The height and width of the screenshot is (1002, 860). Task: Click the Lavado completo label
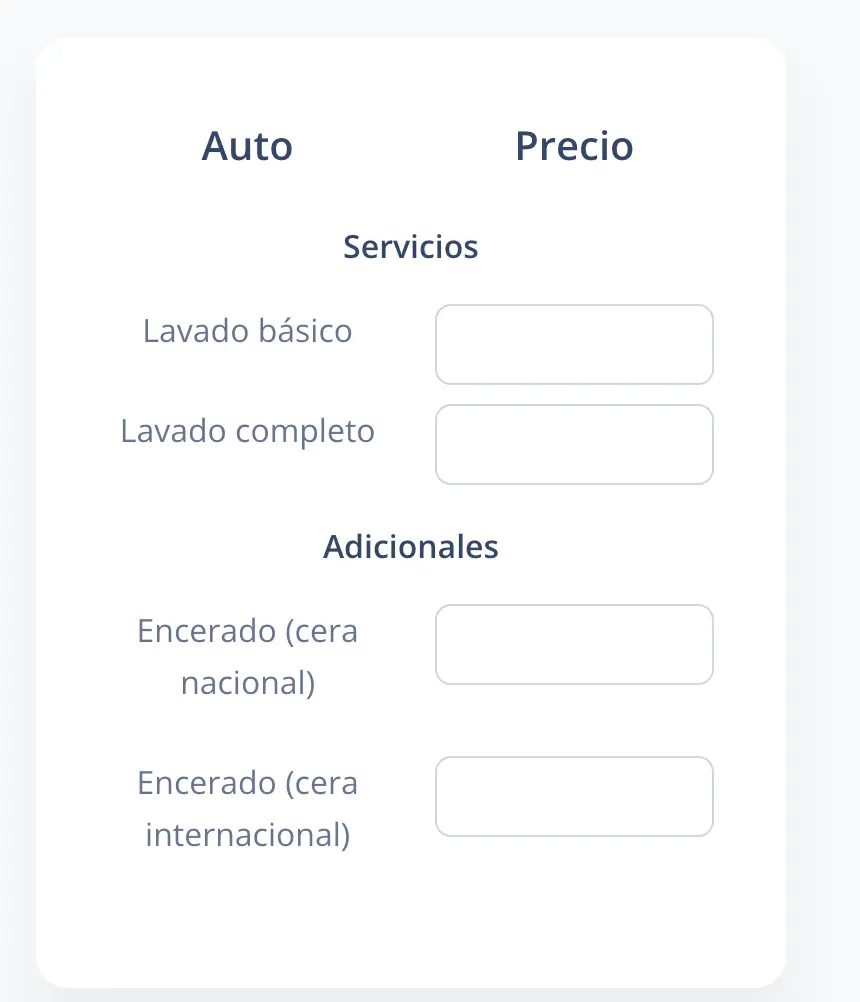point(247,431)
